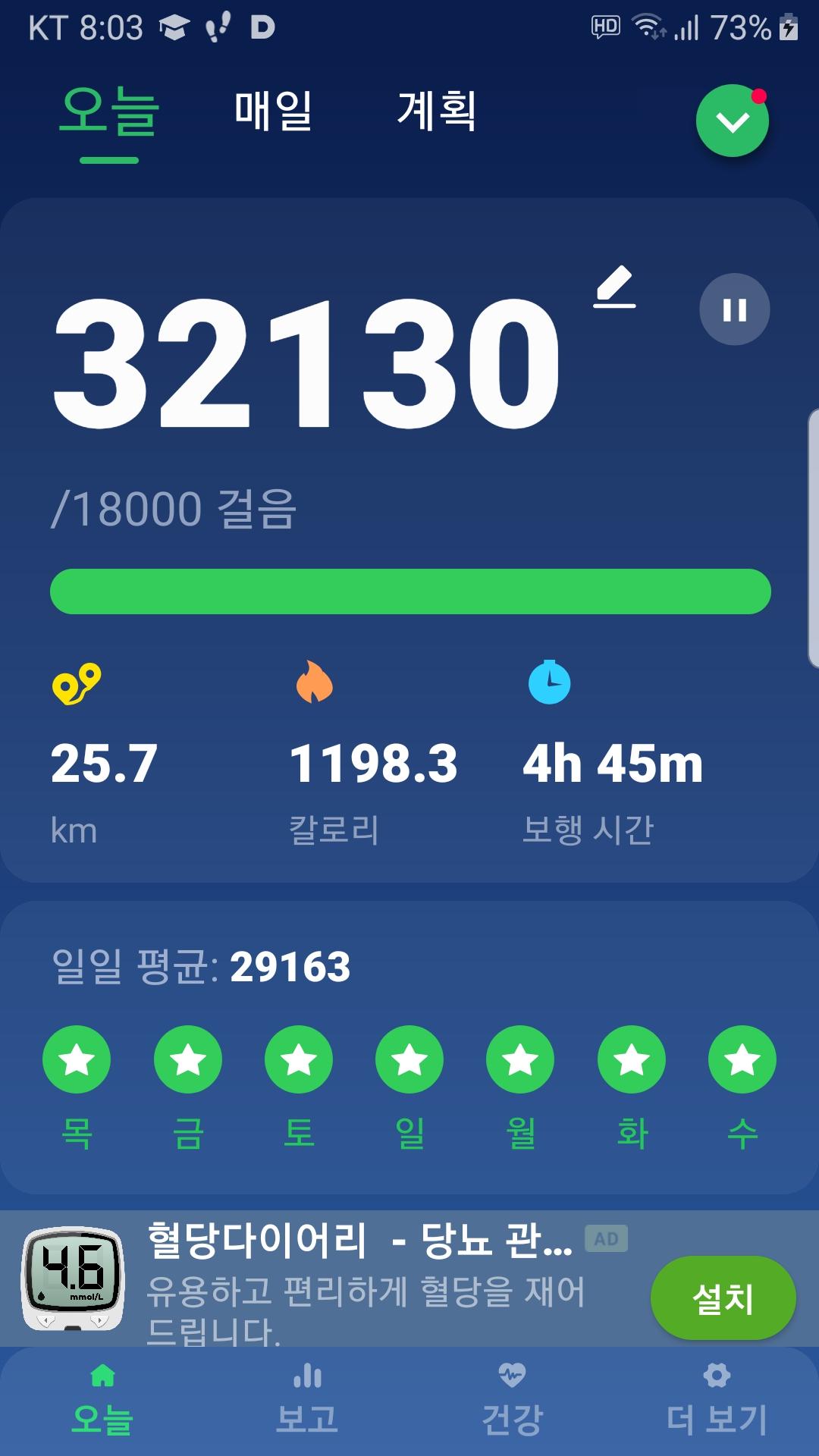Open the 혈당다이어리 ad banner
The image size is (819, 1456).
pos(364,1282)
